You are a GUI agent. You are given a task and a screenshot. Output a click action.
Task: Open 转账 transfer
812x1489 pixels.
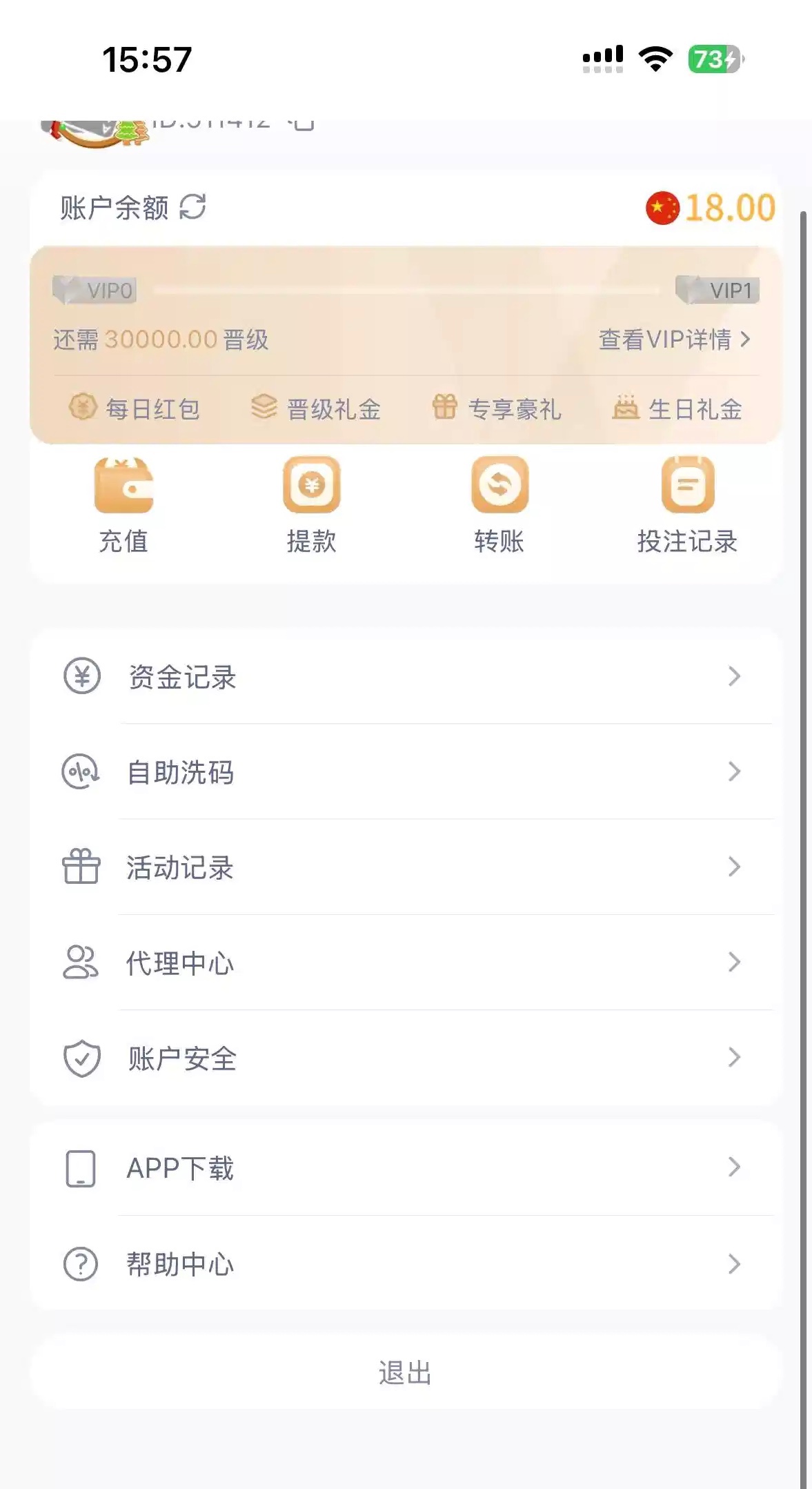pyautogui.click(x=499, y=505)
